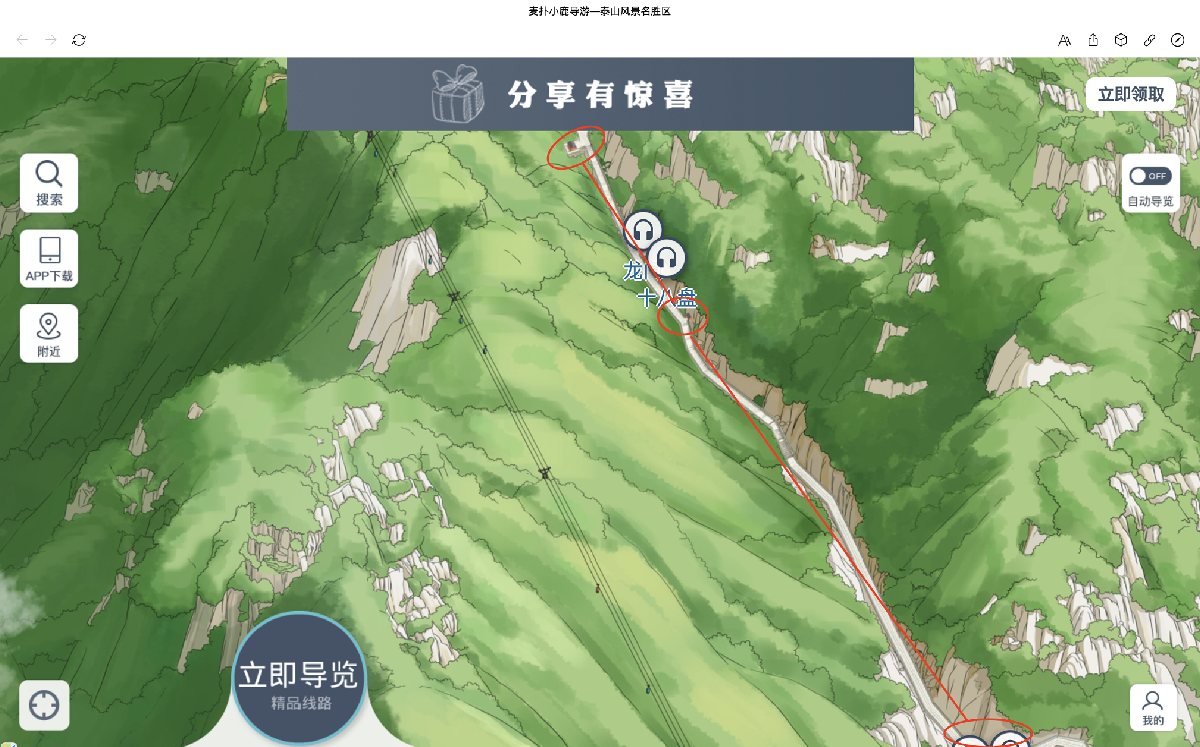Open the page in the browser via compass icon
1200x747 pixels.
[x=1178, y=40]
